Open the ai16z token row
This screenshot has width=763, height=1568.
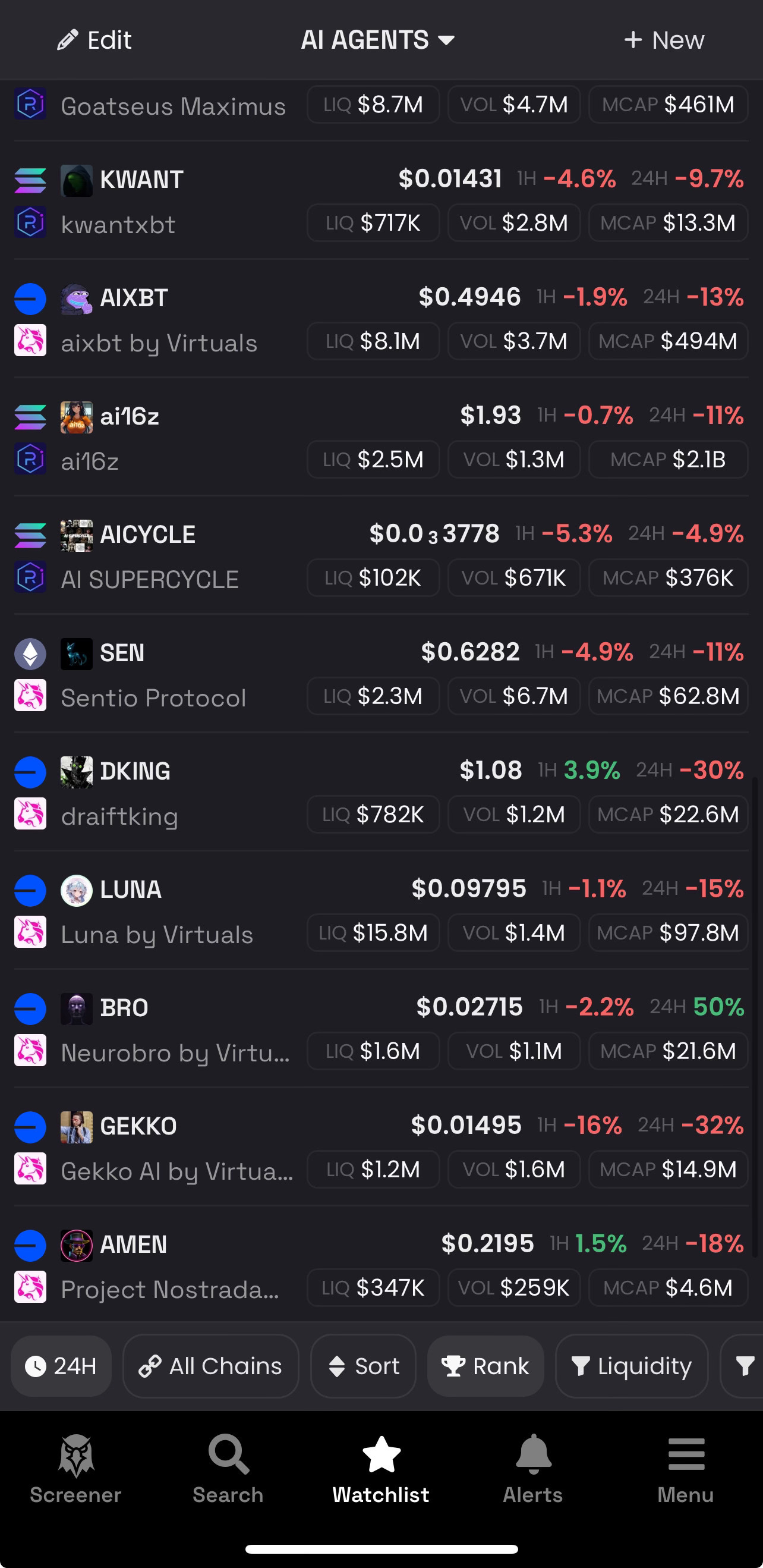coord(381,437)
